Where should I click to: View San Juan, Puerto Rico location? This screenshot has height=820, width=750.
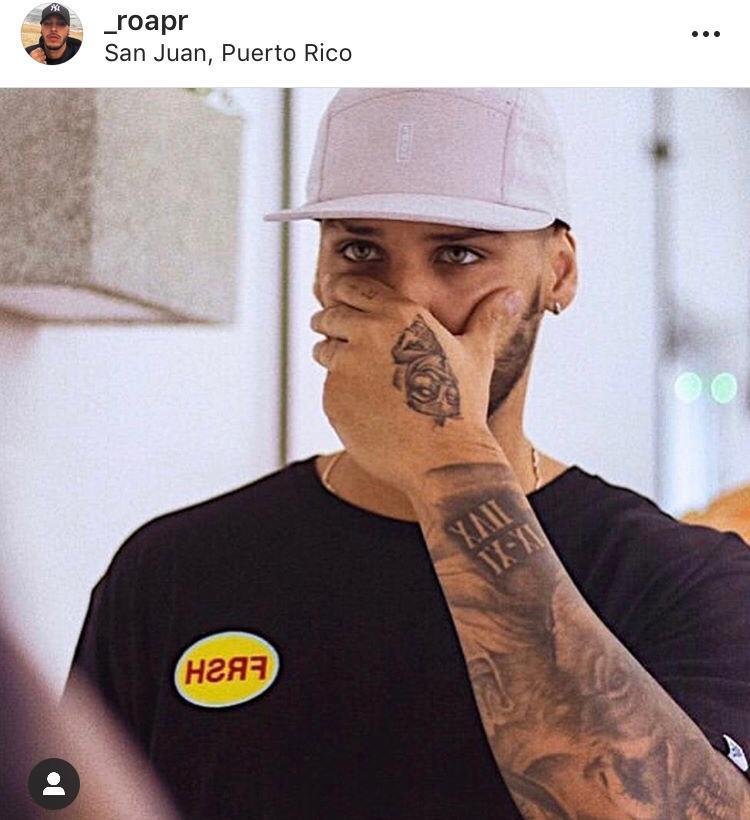(x=228, y=53)
